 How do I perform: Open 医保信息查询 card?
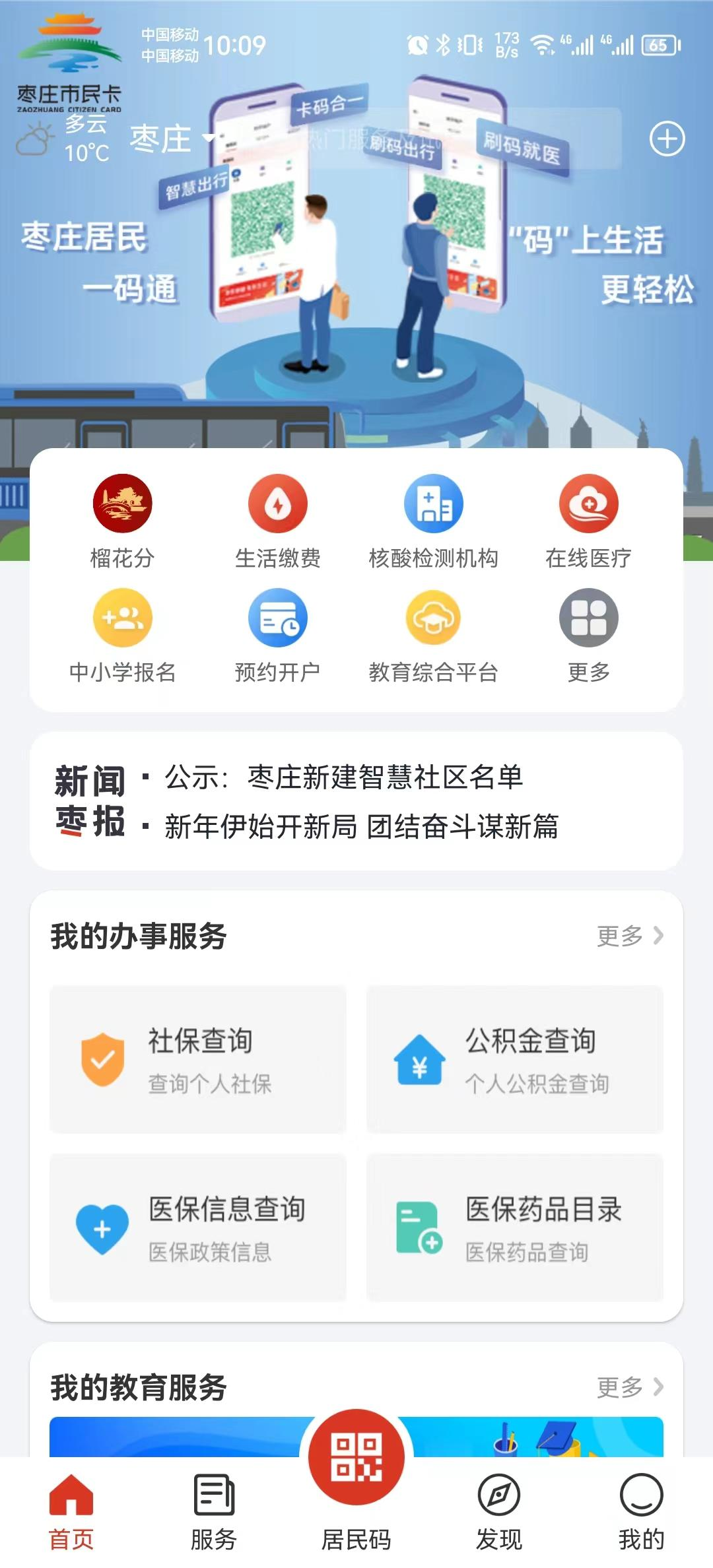pyautogui.click(x=198, y=1227)
